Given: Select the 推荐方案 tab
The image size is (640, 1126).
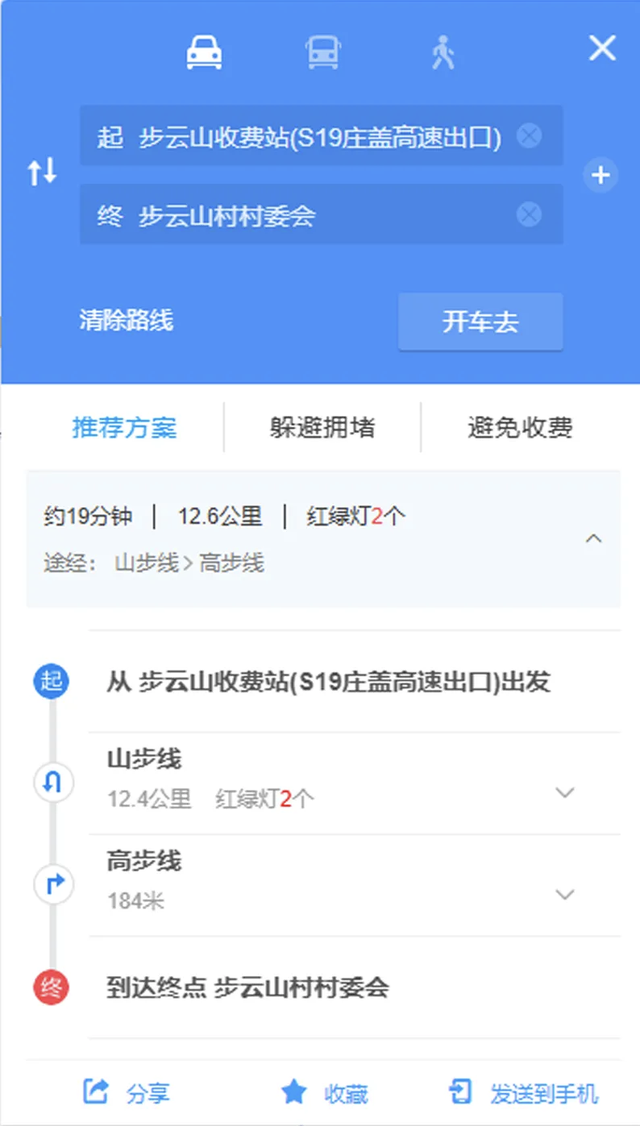Looking at the screenshot, I should click(x=125, y=428).
